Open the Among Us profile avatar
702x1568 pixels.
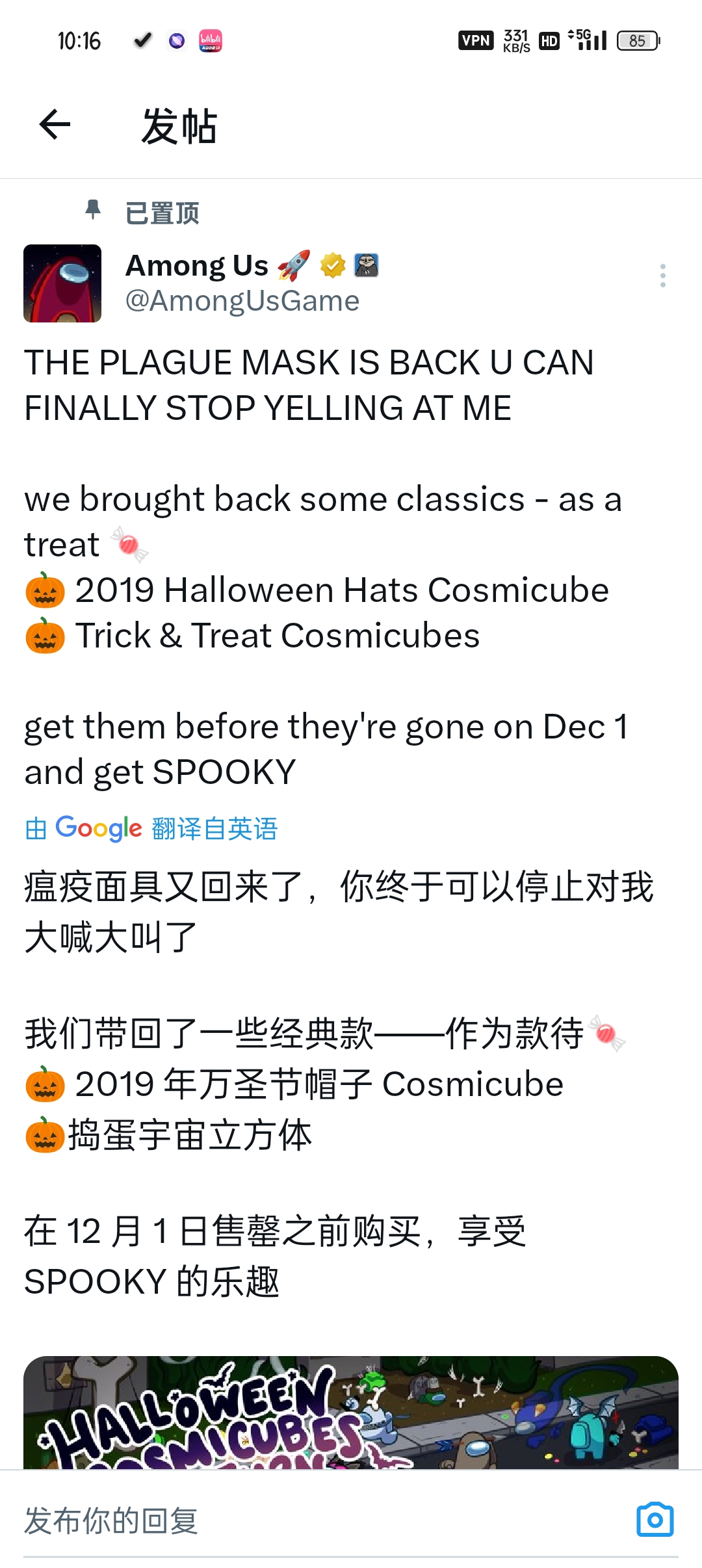pos(62,283)
